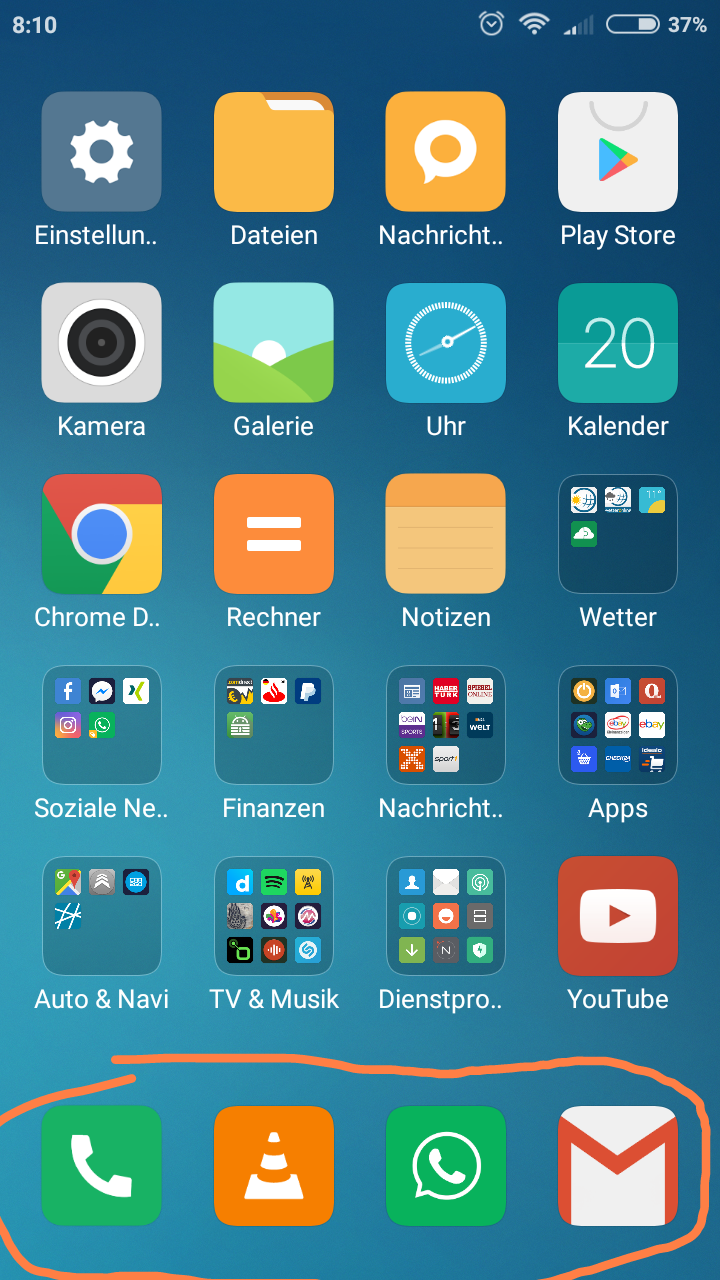
Task: Open the Soziale Netzwerke folder
Action: point(101,725)
